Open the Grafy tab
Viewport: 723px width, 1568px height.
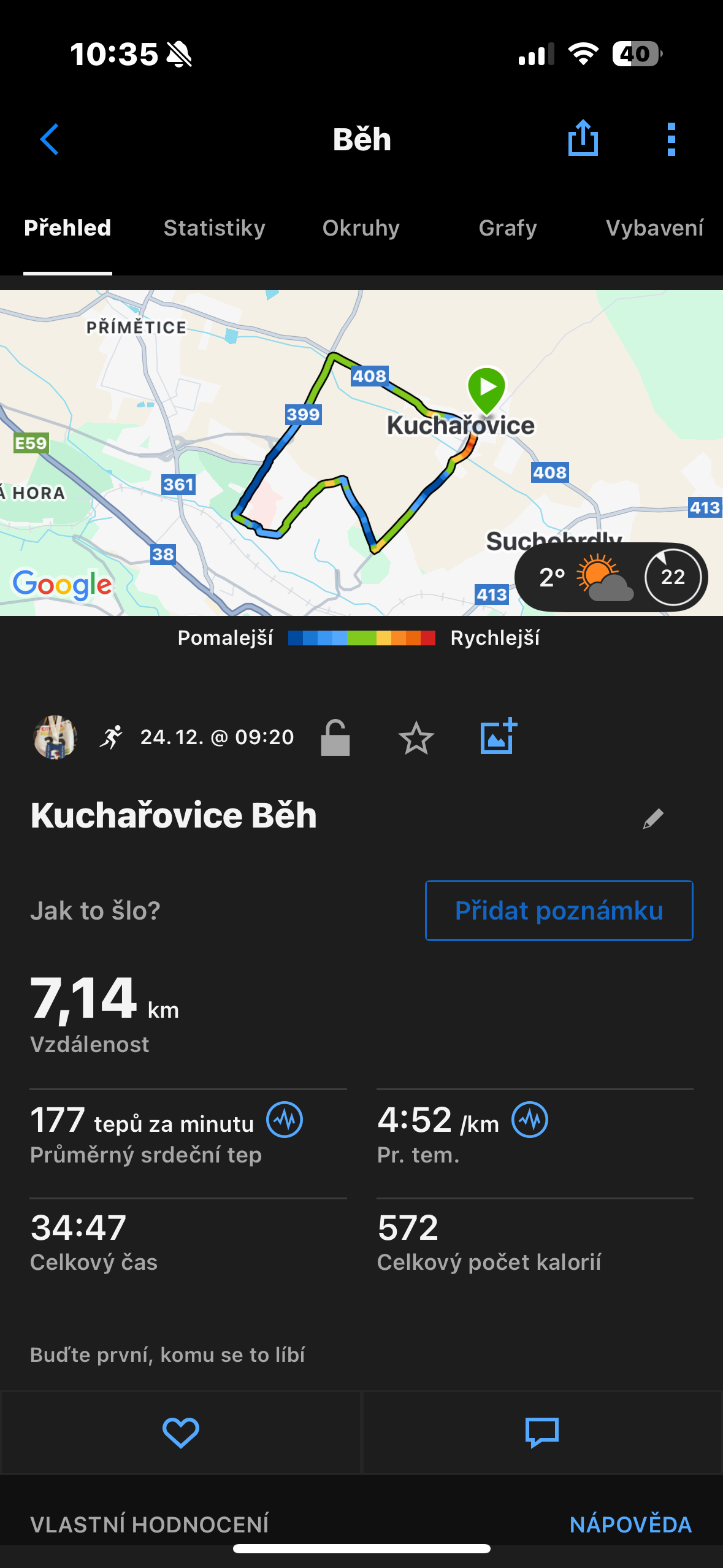point(507,228)
